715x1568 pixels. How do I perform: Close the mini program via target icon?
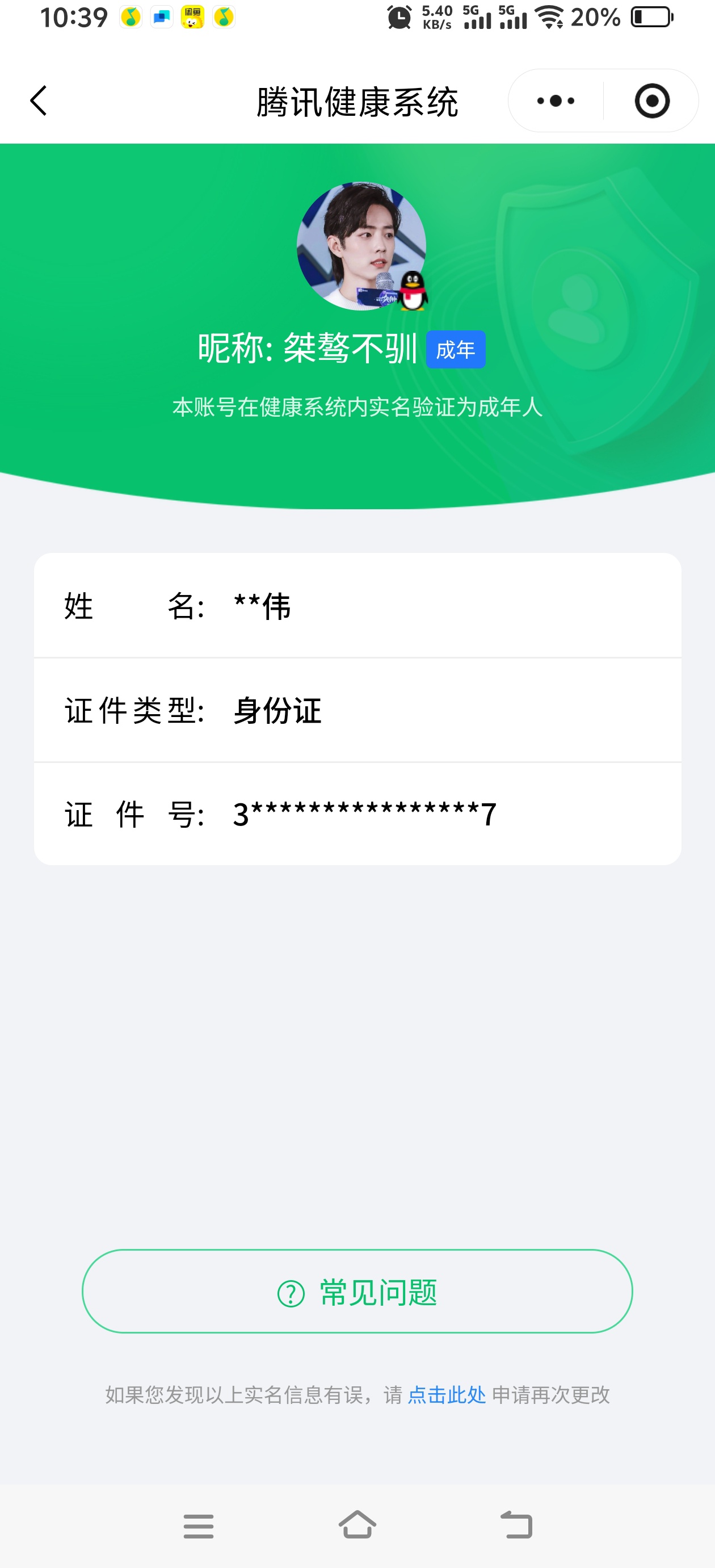click(651, 100)
